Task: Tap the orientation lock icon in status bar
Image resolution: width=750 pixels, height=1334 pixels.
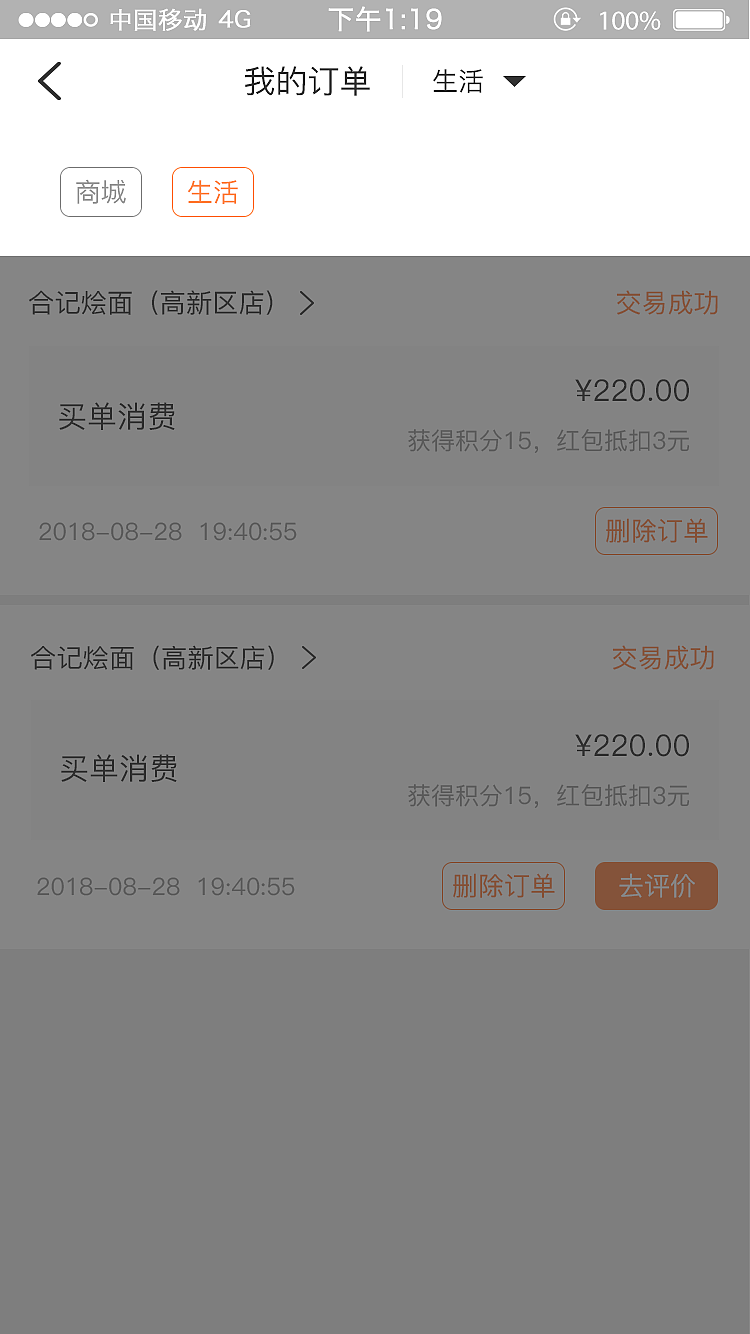Action: tap(566, 19)
